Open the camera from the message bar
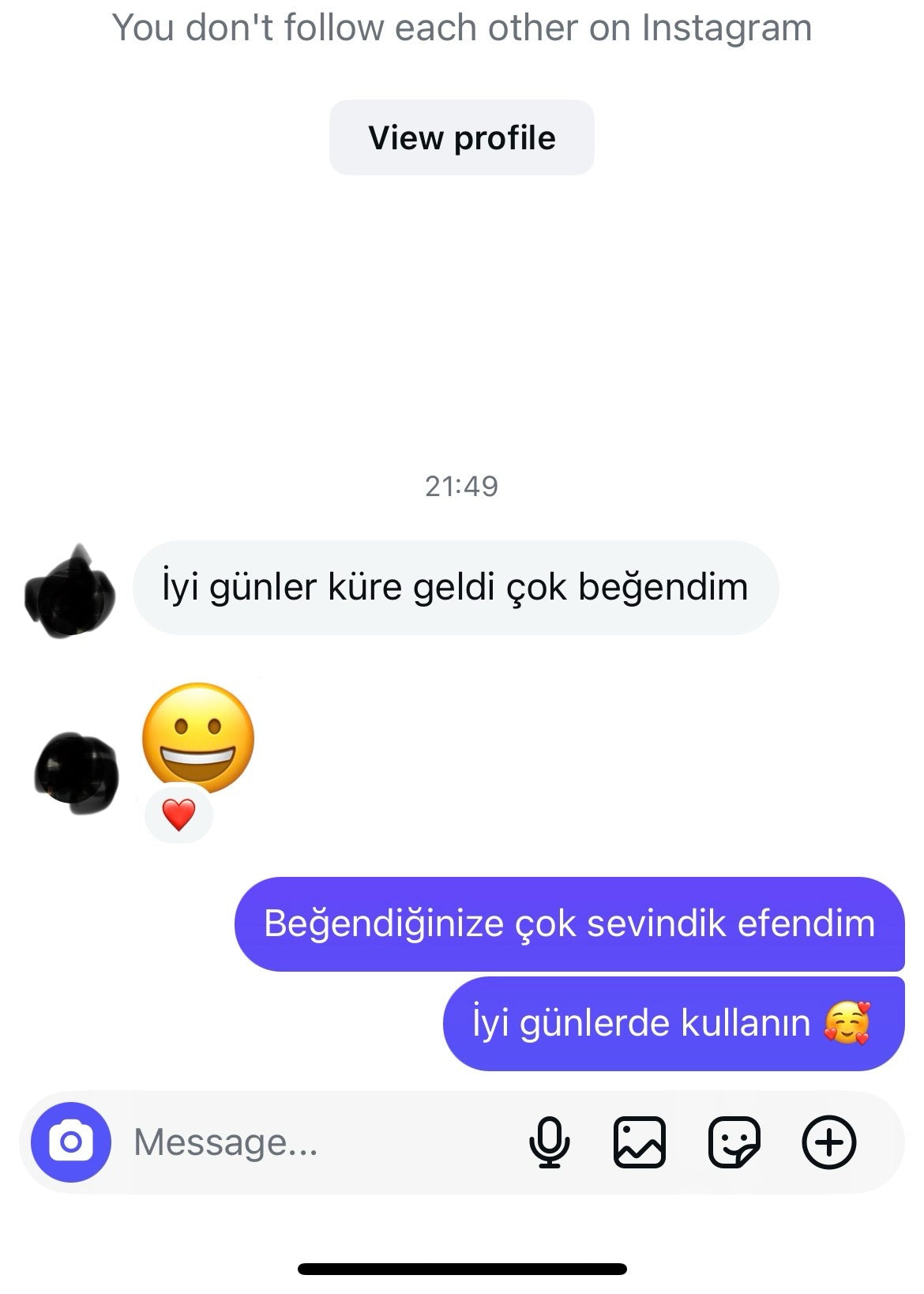Image resolution: width=924 pixels, height=1294 pixels. [x=71, y=1142]
